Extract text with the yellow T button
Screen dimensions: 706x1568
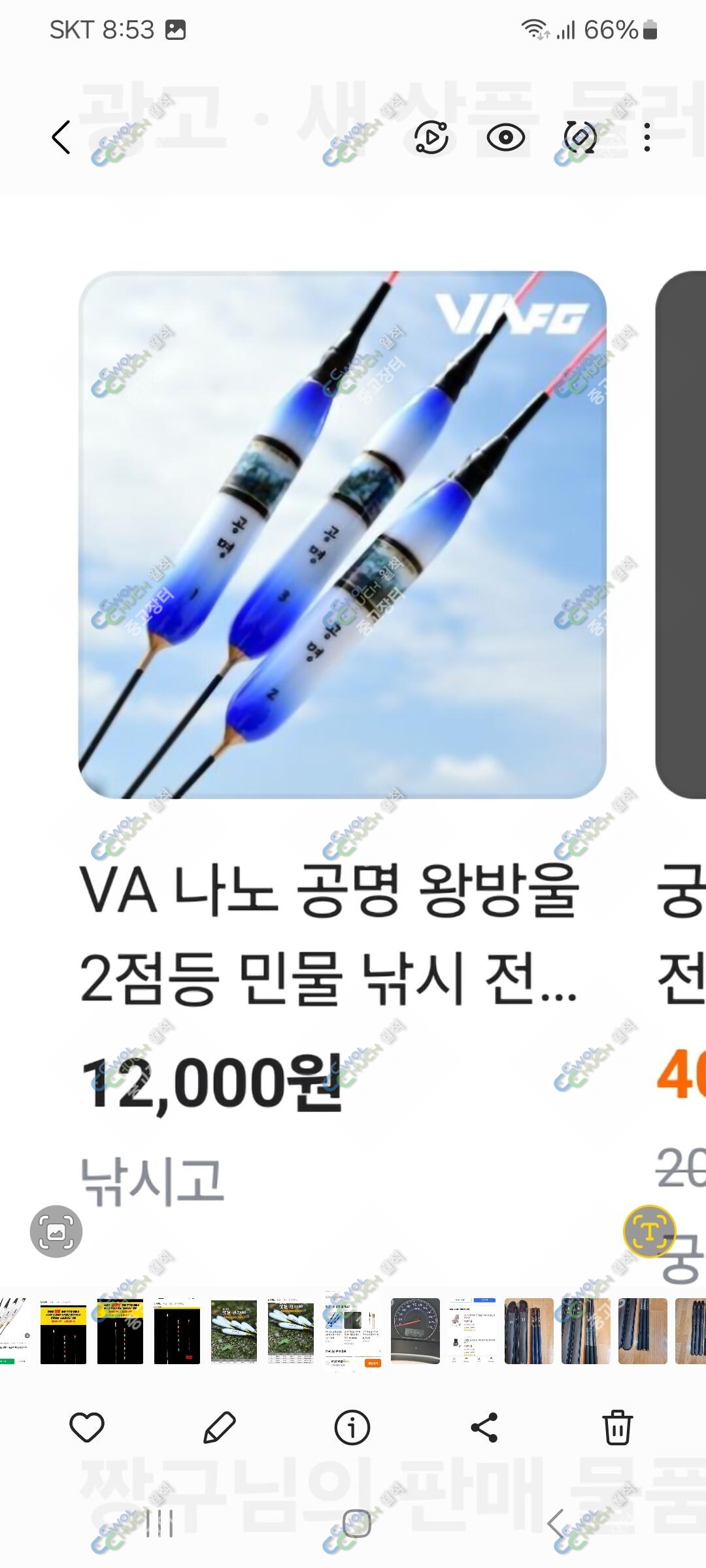click(x=649, y=1232)
